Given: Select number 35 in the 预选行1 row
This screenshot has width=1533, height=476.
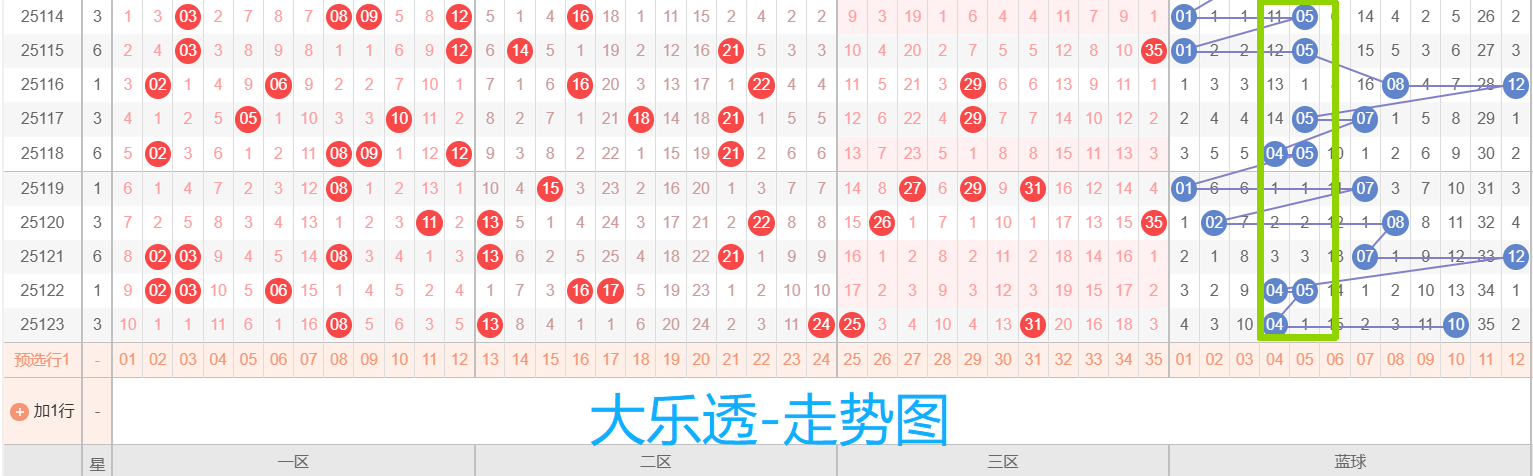Looking at the screenshot, I should [1154, 360].
